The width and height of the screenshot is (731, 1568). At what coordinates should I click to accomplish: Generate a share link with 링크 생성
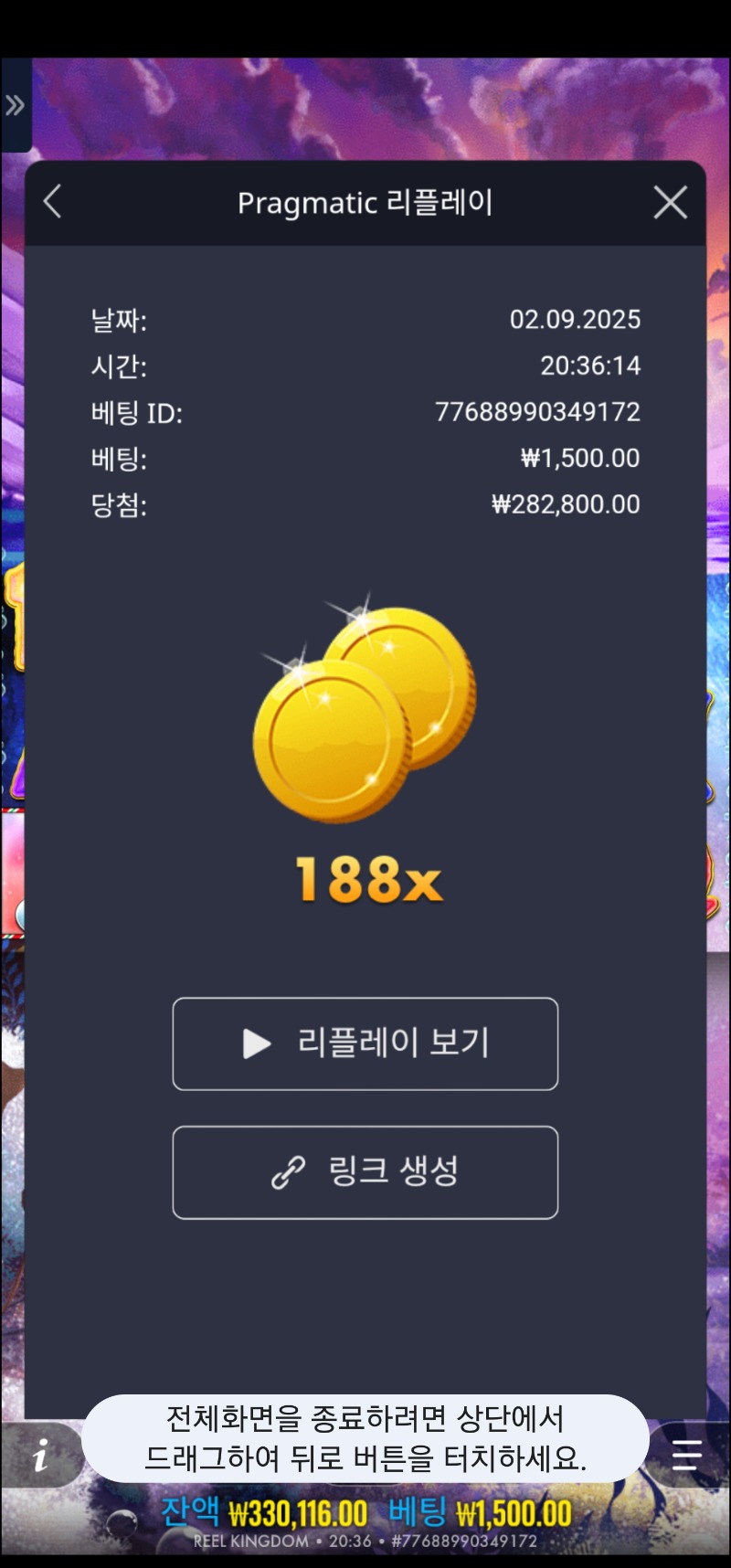pyautogui.click(x=365, y=1172)
